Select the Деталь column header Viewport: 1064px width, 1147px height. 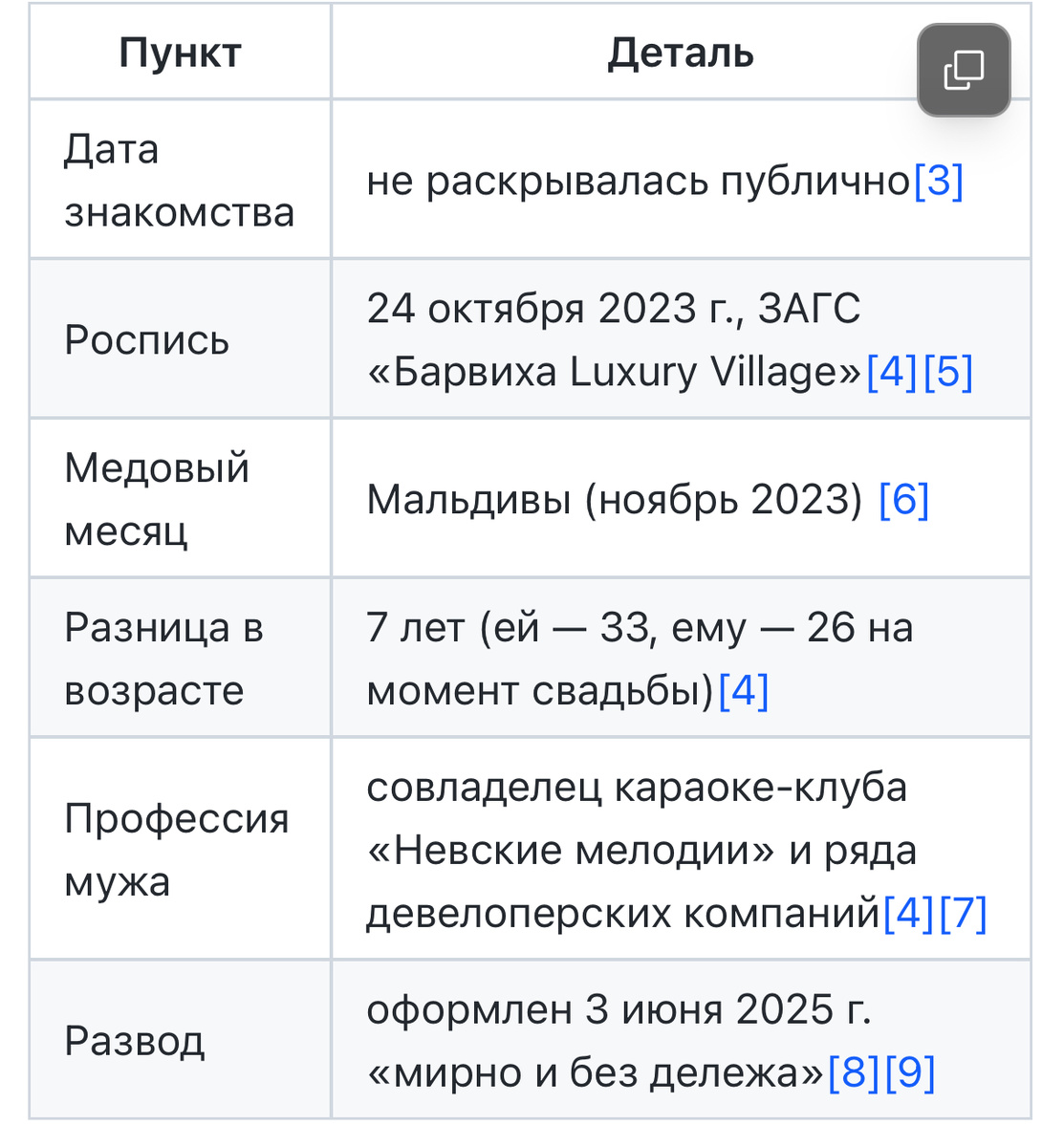point(679,53)
